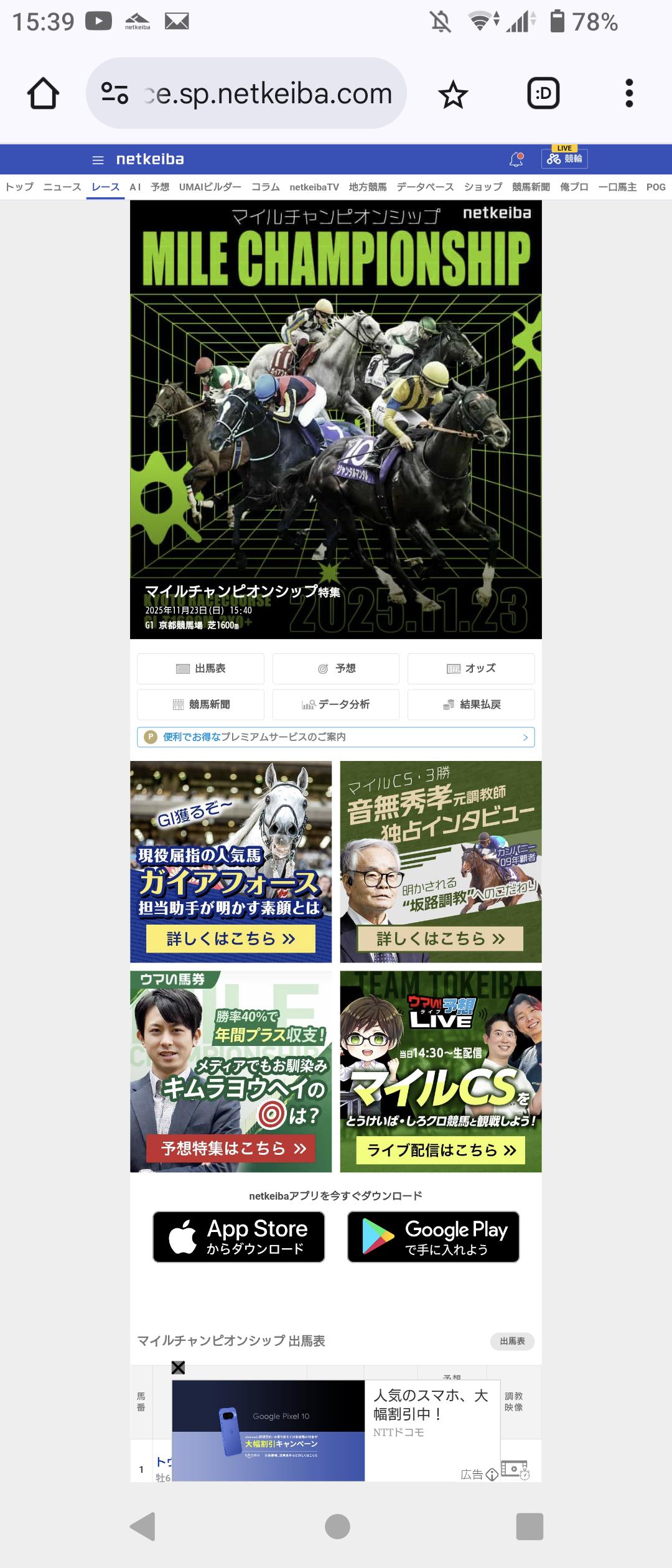
Task: Bookmark this page with the star
Action: [x=452, y=95]
